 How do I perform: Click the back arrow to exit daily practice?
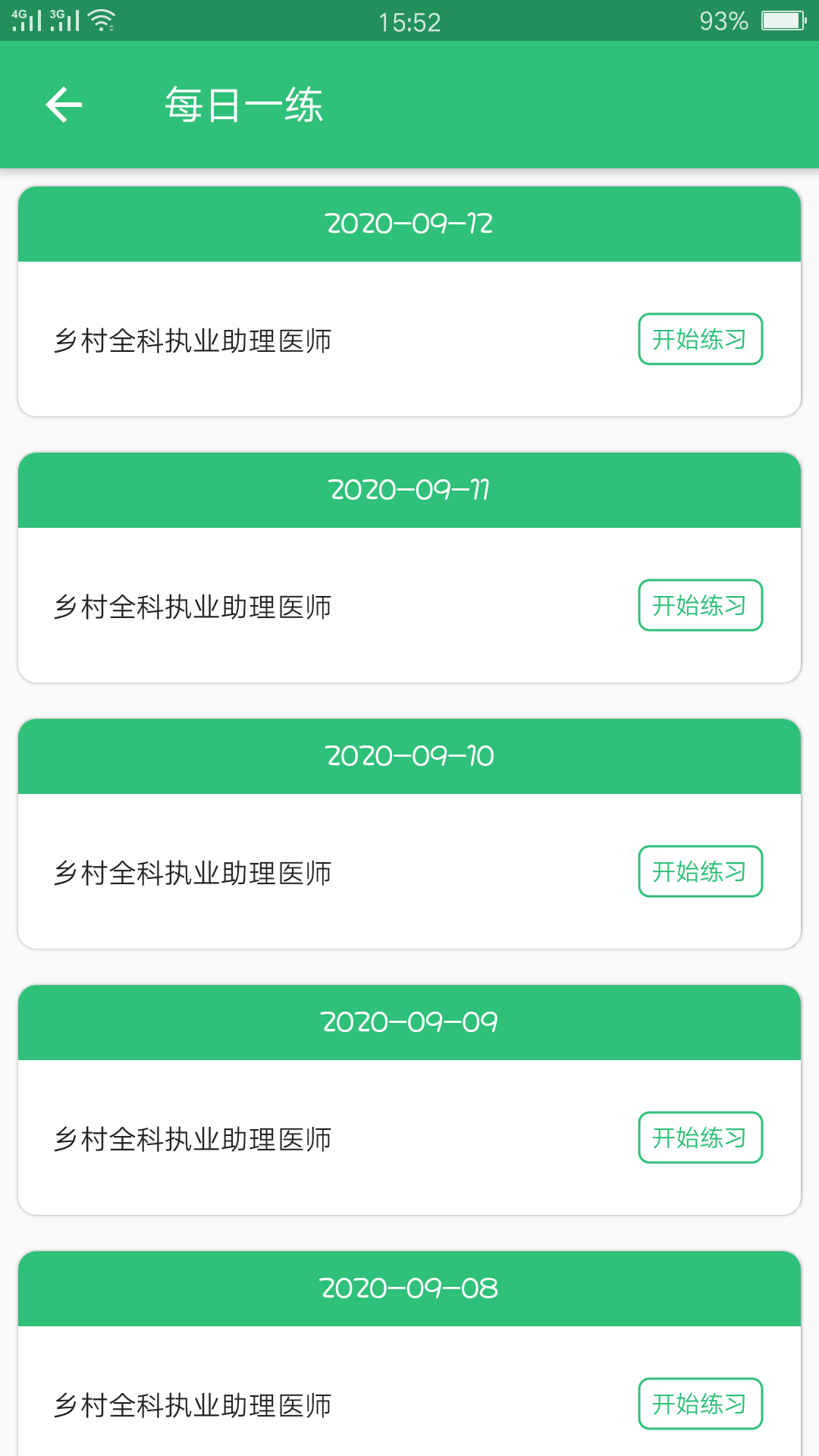tap(64, 105)
